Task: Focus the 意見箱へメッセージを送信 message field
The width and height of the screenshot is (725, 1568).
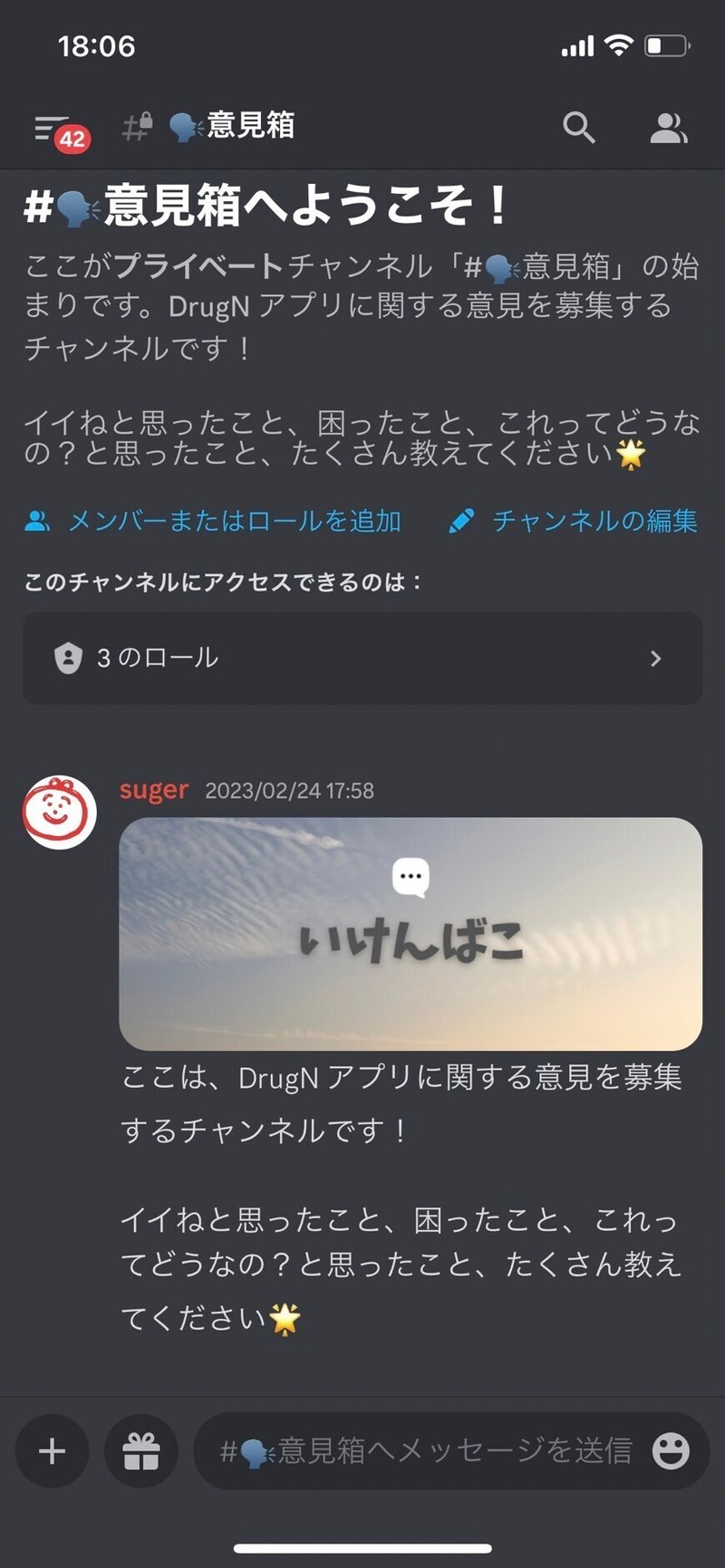Action: (x=426, y=1451)
